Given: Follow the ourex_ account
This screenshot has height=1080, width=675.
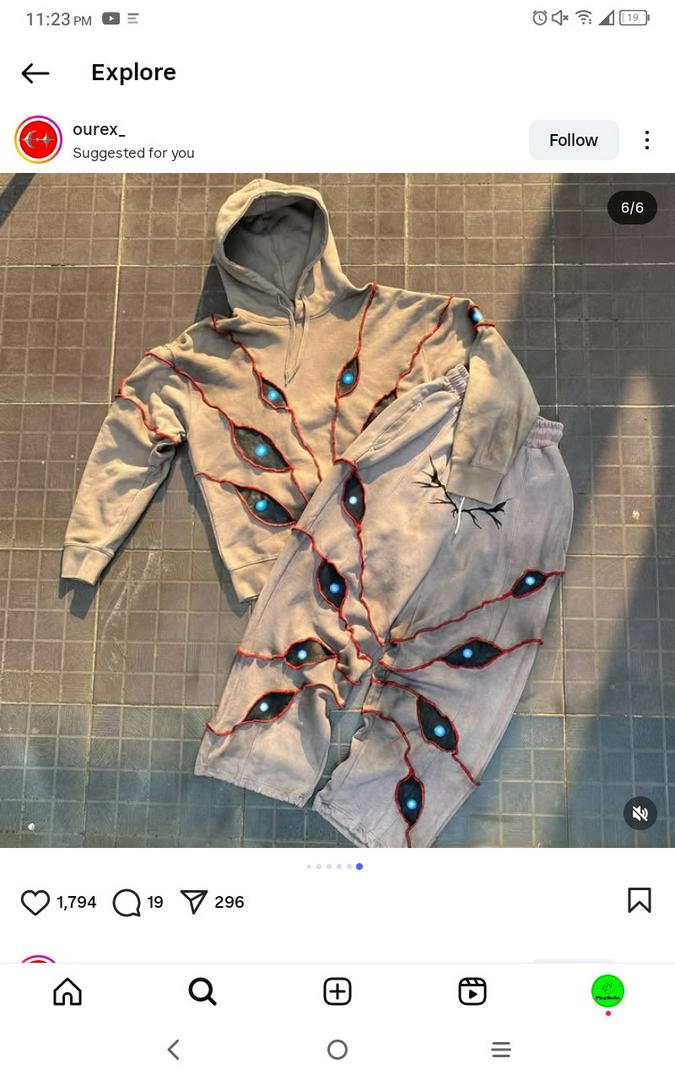Looking at the screenshot, I should point(573,140).
